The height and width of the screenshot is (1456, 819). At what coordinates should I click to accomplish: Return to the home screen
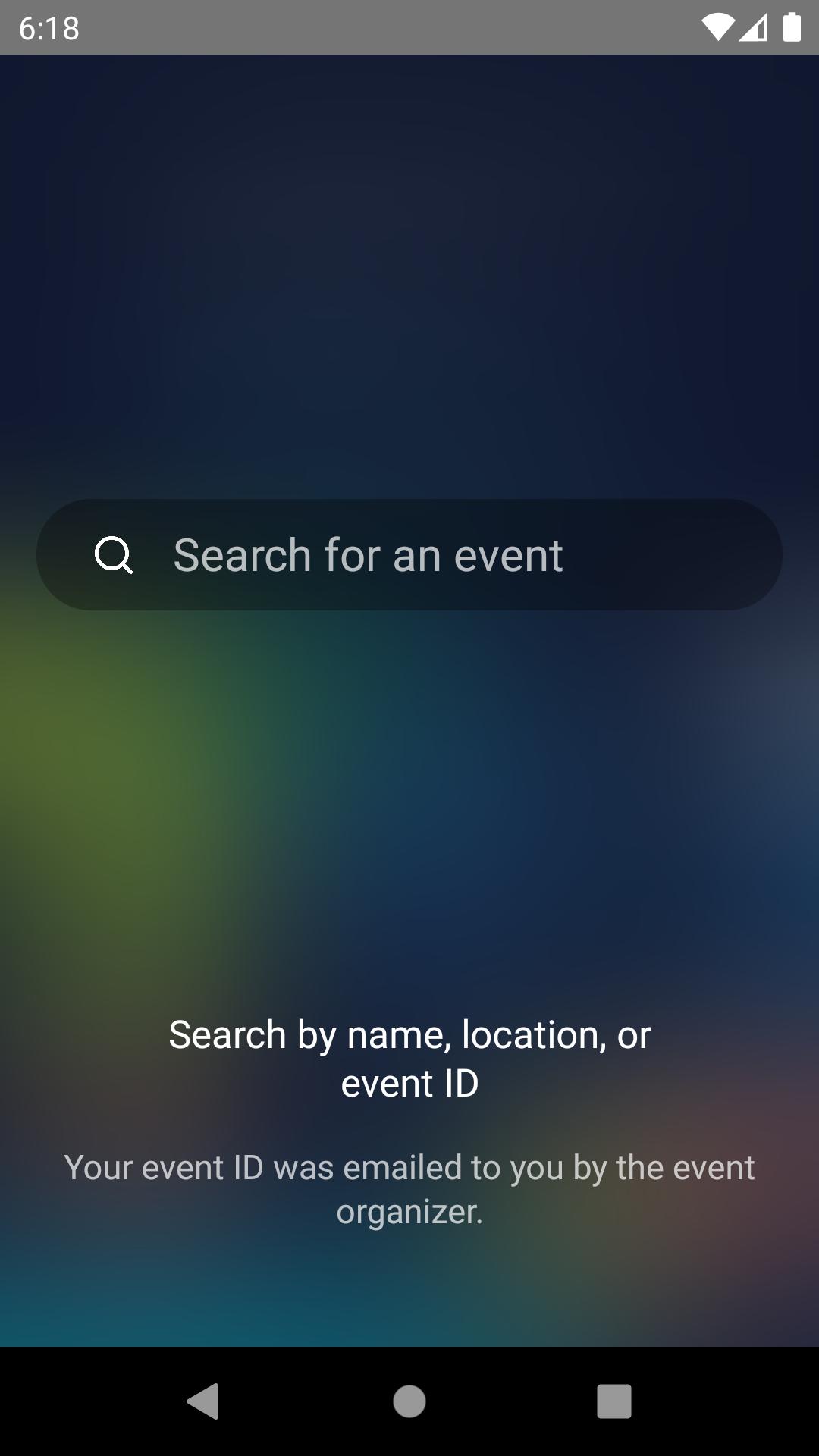pos(409,1401)
